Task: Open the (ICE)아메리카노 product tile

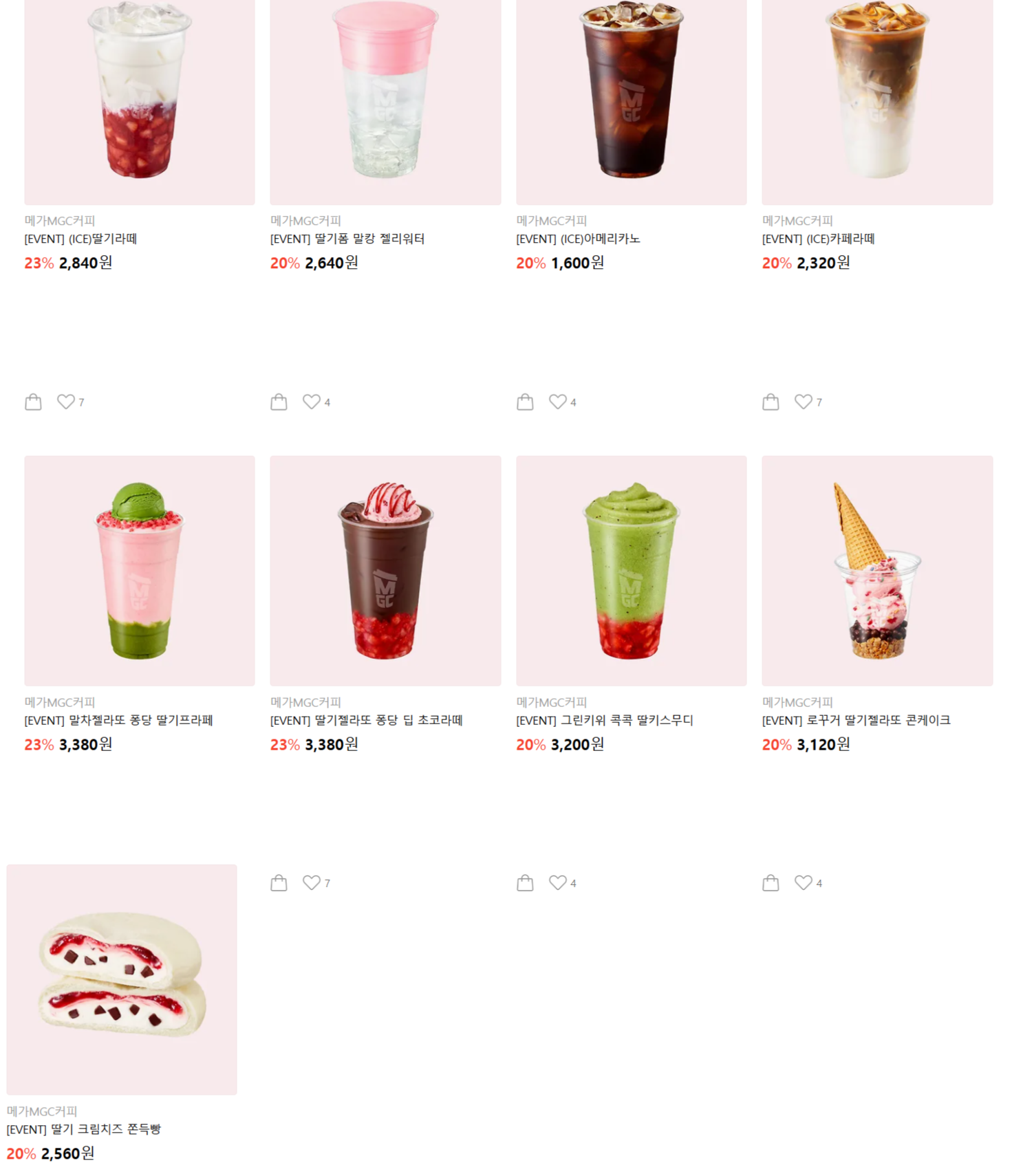Action: 631,102
